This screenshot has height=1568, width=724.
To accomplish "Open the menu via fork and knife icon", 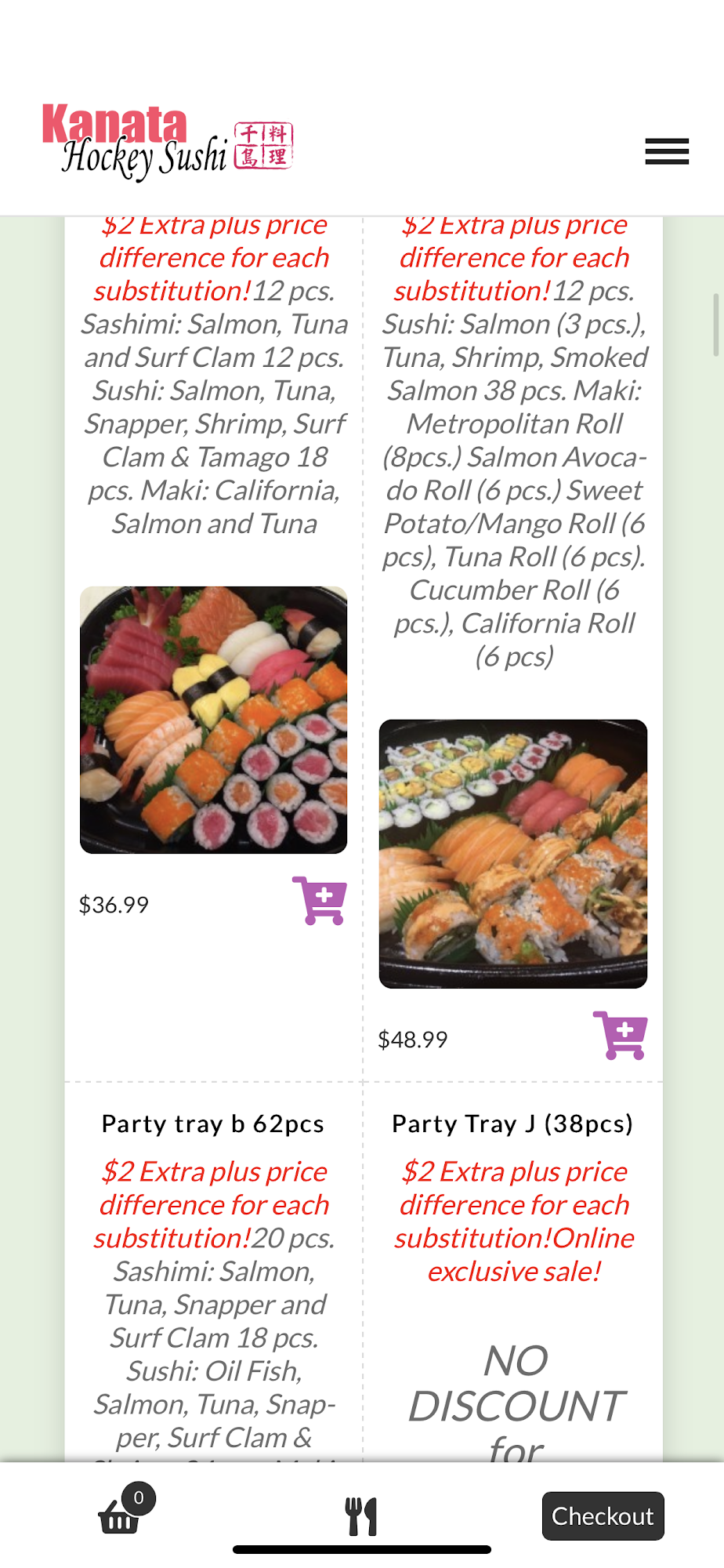I will click(x=361, y=1515).
